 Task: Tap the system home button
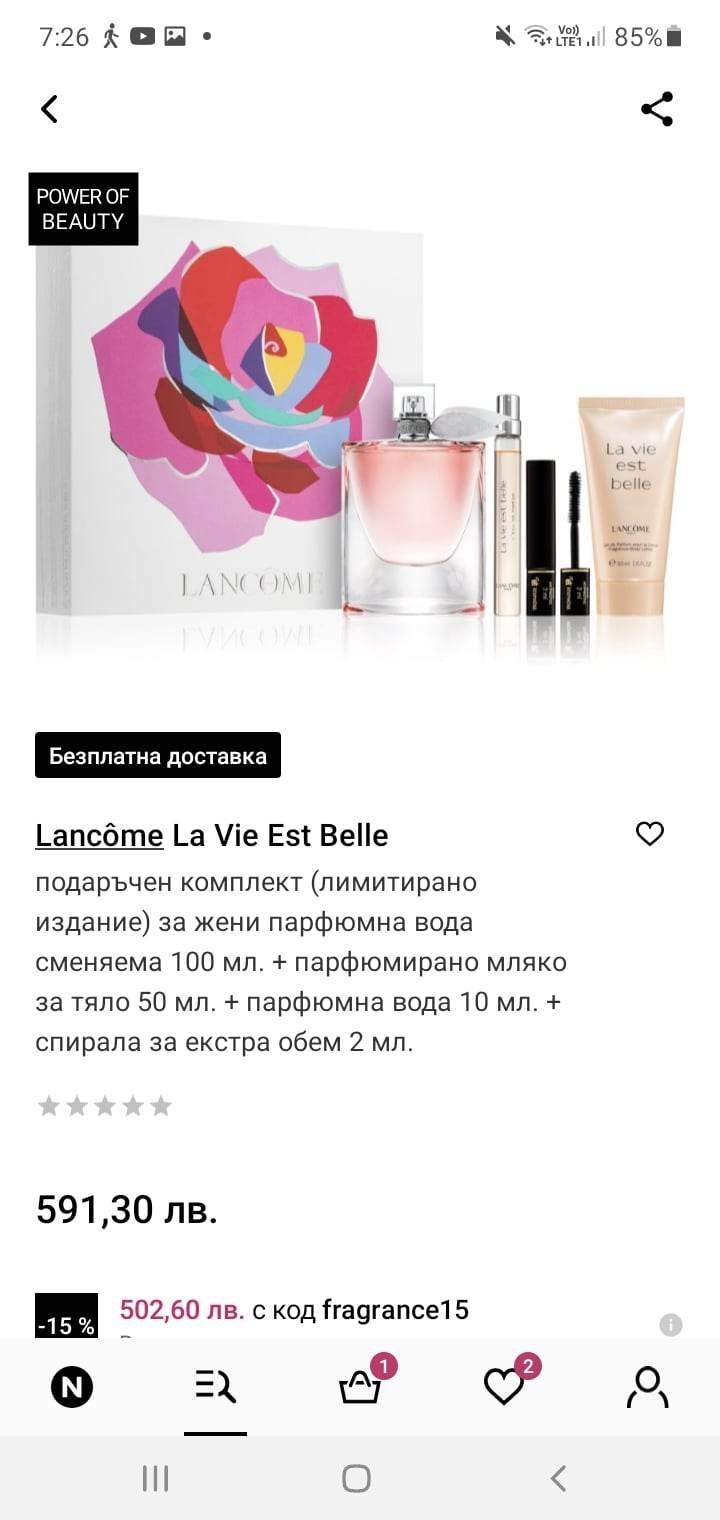pos(357,1478)
